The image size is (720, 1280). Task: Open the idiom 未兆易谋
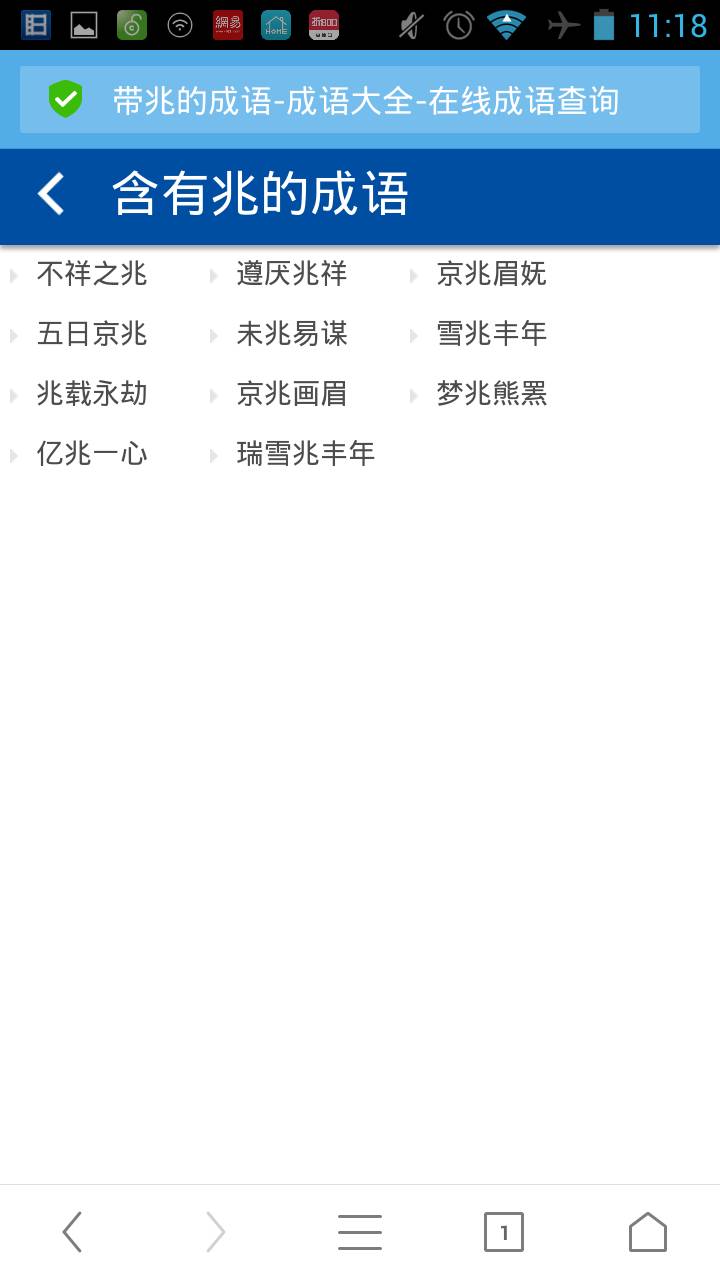click(x=292, y=334)
